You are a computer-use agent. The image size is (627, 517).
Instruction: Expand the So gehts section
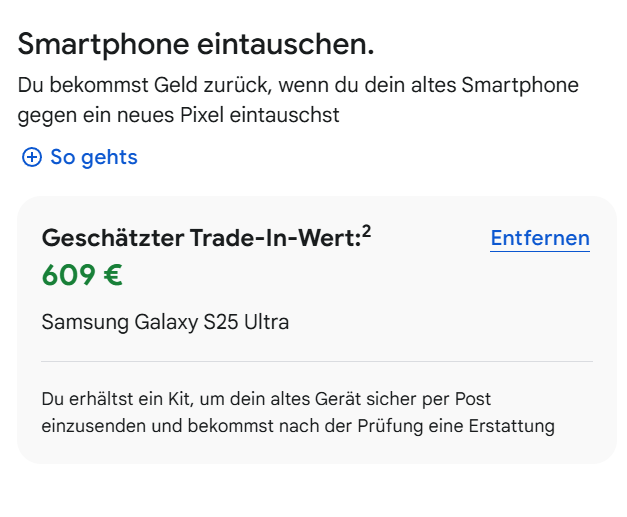point(80,157)
